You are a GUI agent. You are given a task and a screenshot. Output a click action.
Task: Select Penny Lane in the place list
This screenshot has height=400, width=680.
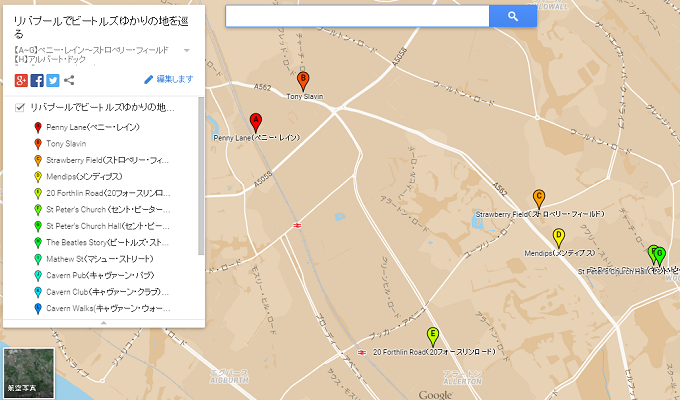click(92, 128)
